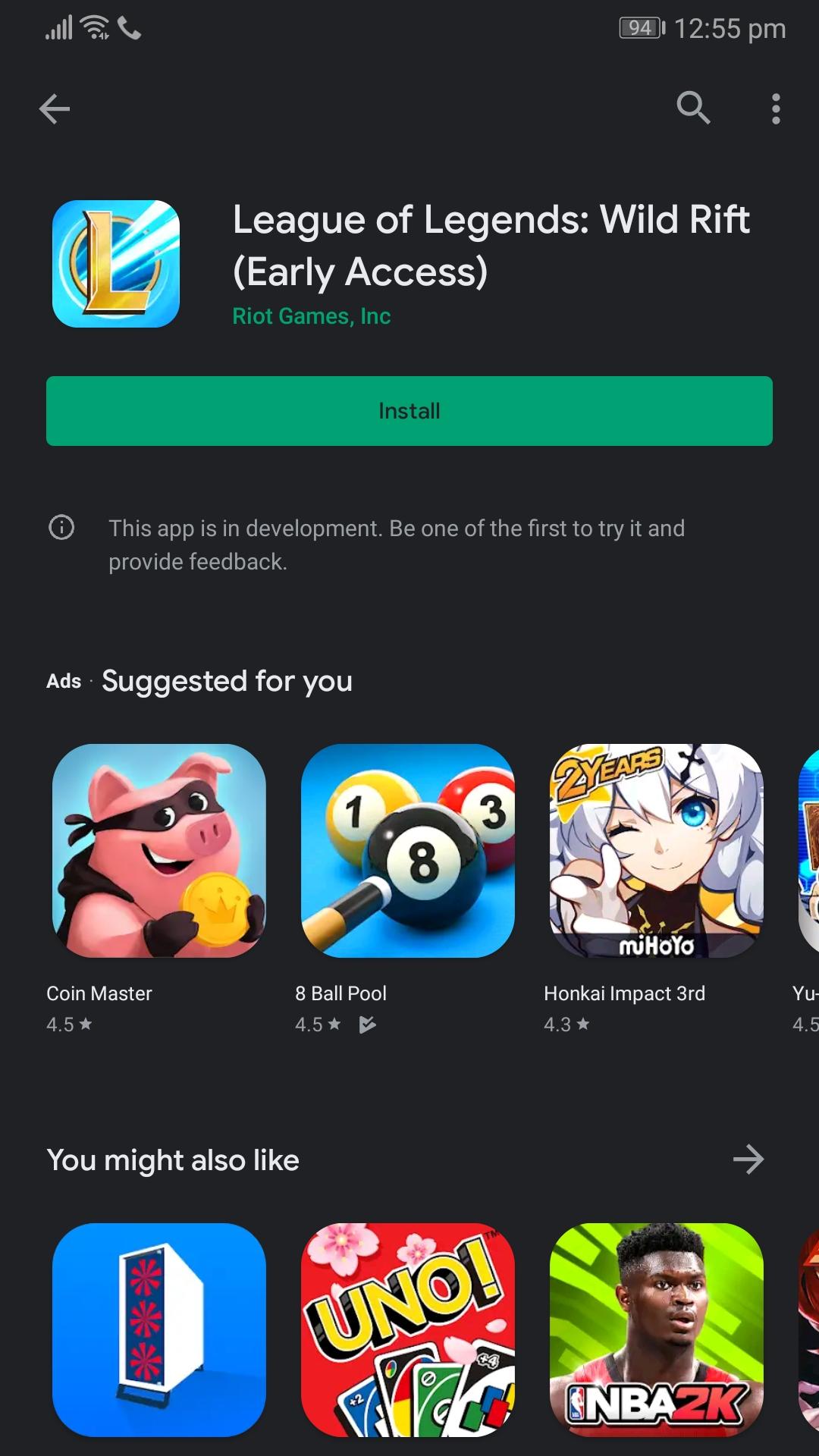Open the UNO! game listing
Viewport: 819px width, 1456px height.
(x=407, y=1329)
